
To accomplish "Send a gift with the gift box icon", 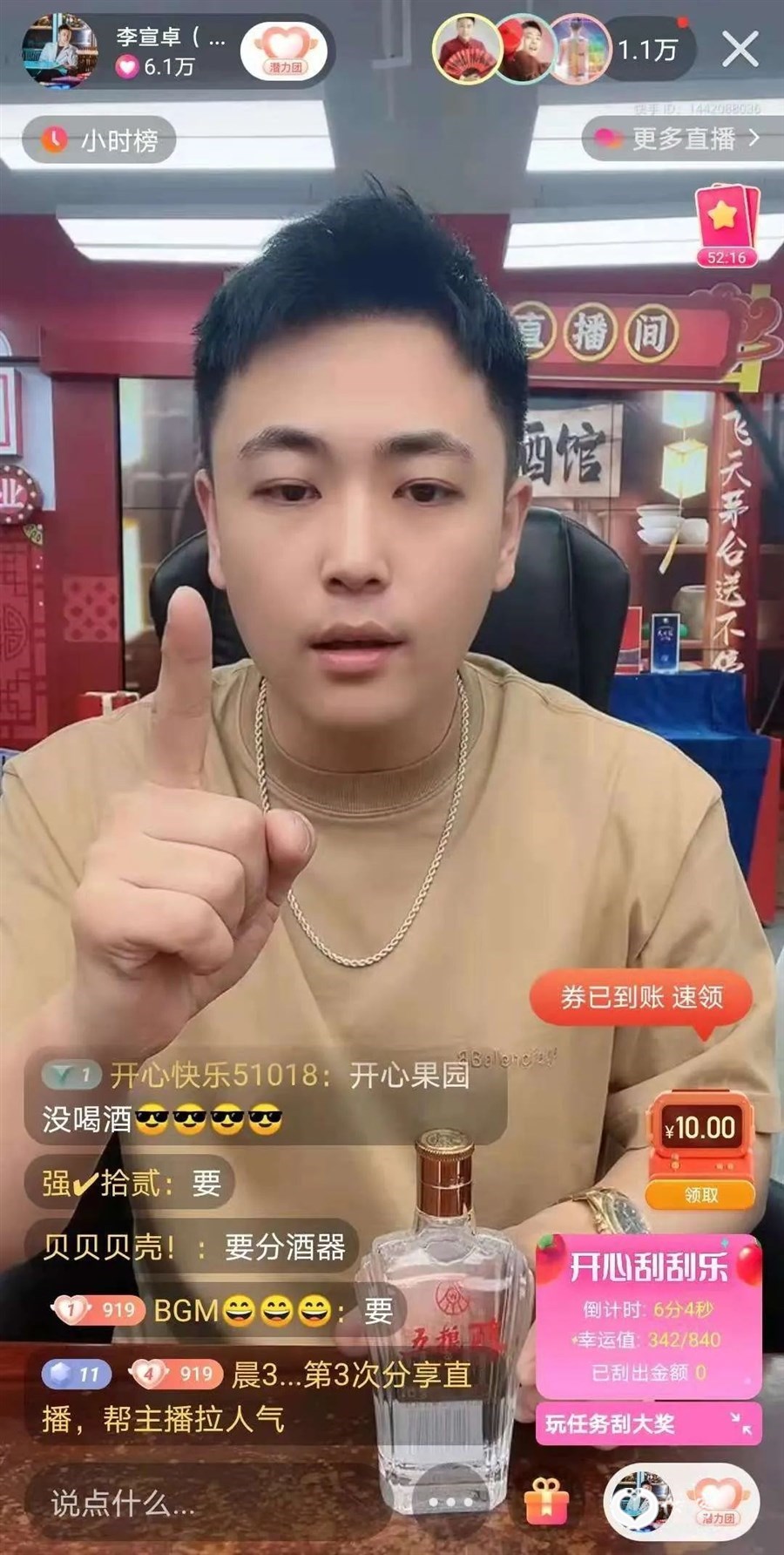I will click(547, 1504).
